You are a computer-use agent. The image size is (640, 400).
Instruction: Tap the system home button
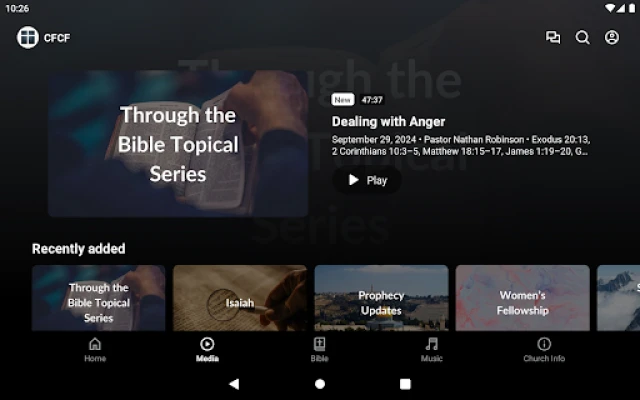coord(320,383)
